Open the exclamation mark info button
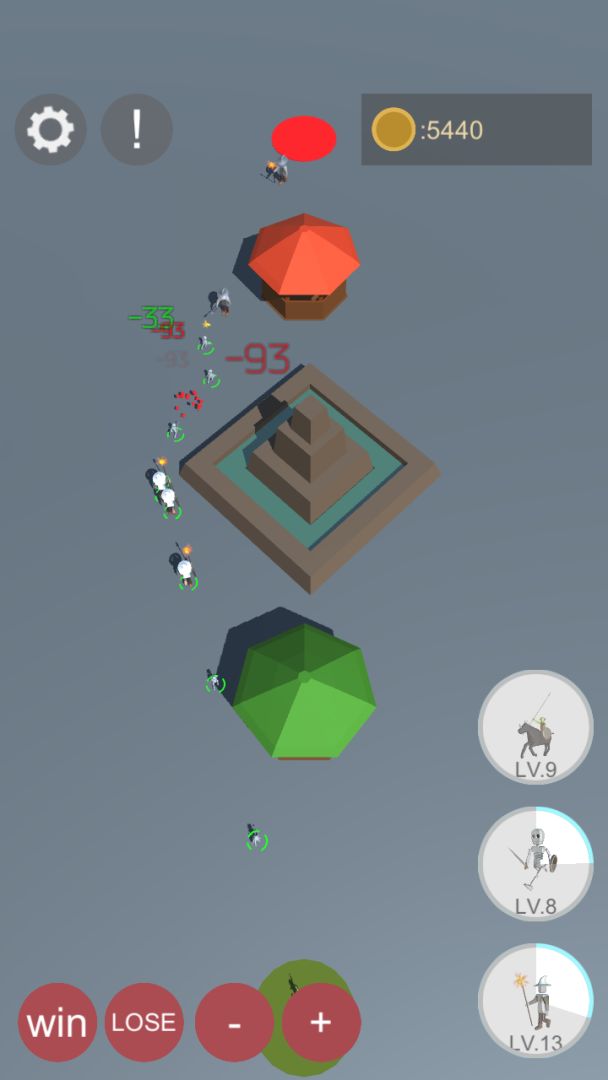The height and width of the screenshot is (1080, 608). pyautogui.click(x=137, y=130)
